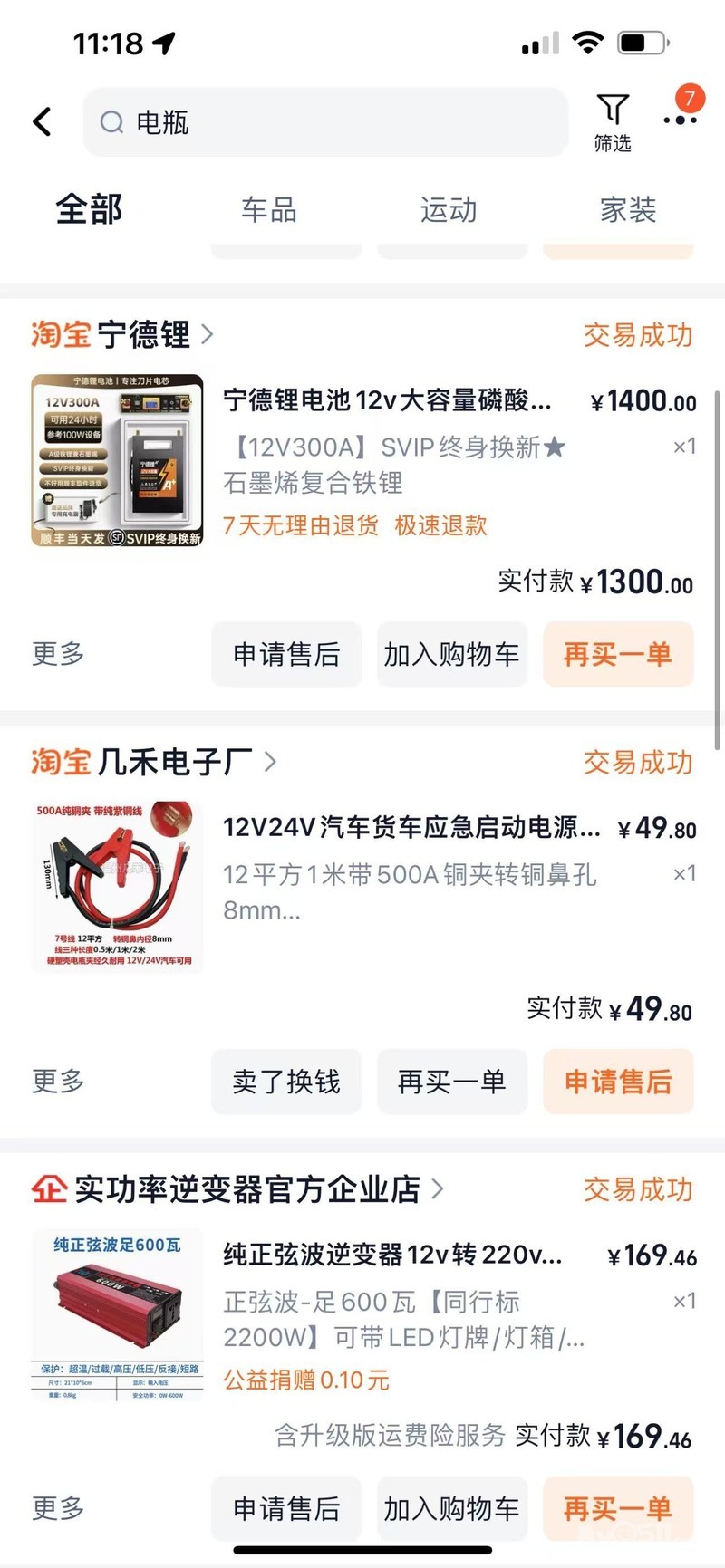Select the 家装 tab

click(x=627, y=210)
